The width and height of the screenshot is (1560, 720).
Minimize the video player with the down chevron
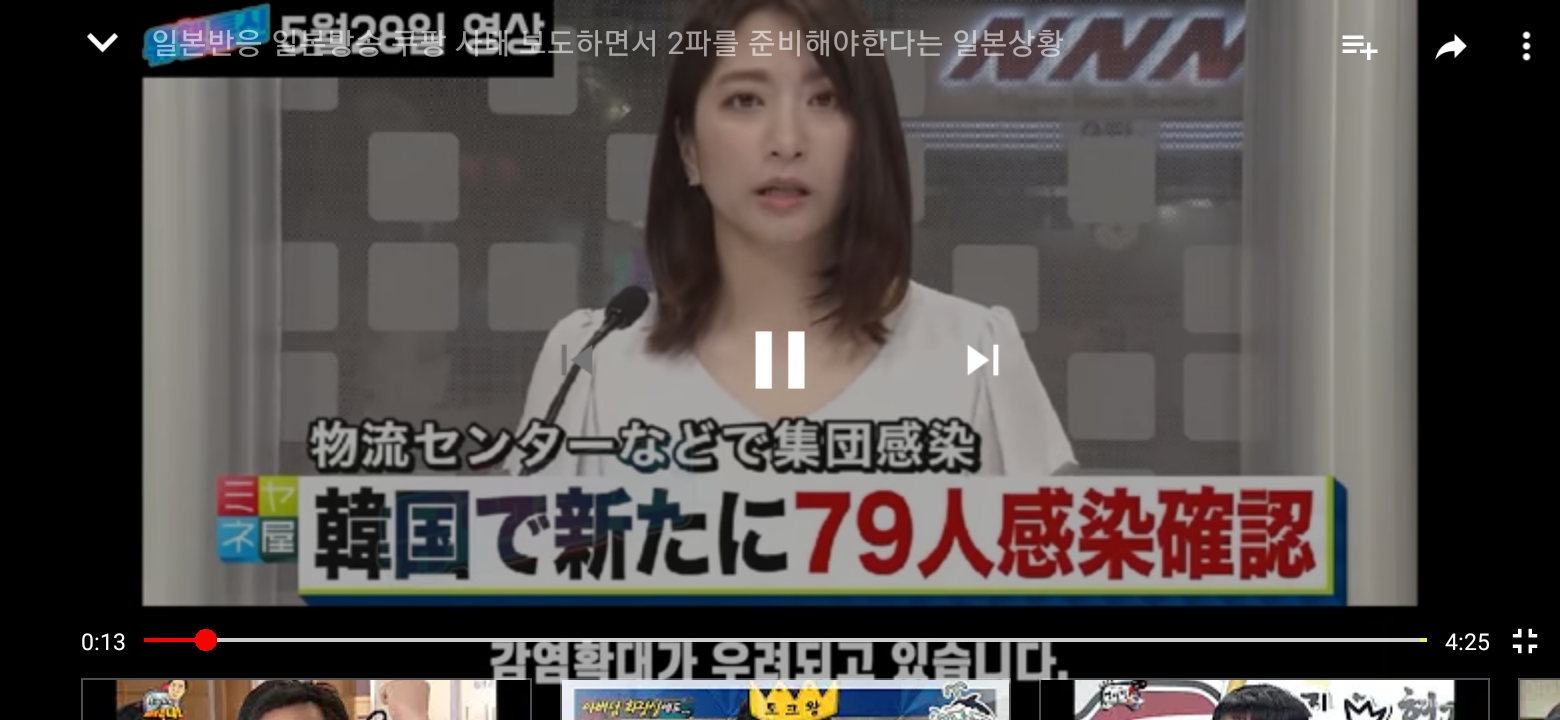click(103, 43)
